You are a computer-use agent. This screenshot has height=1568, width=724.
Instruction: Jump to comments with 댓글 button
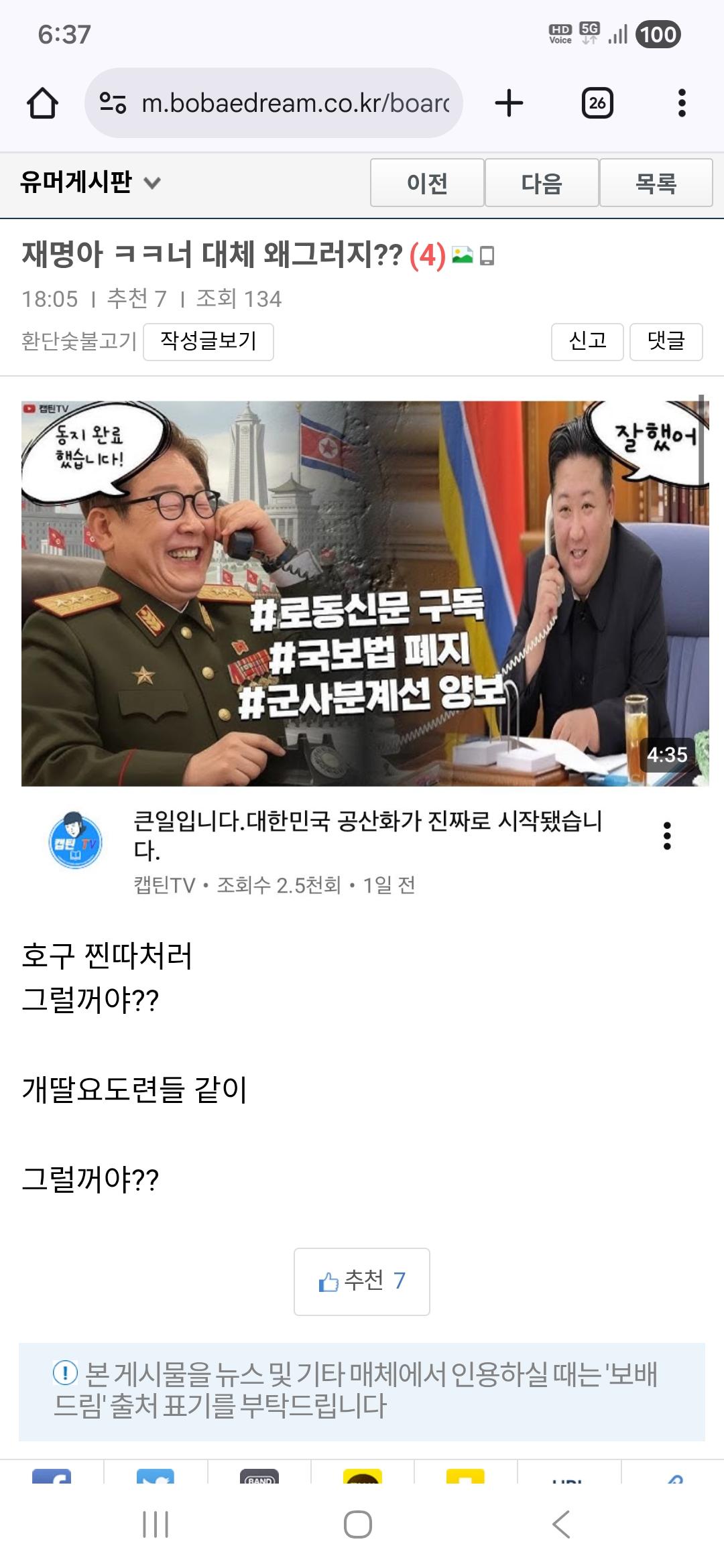click(x=666, y=342)
